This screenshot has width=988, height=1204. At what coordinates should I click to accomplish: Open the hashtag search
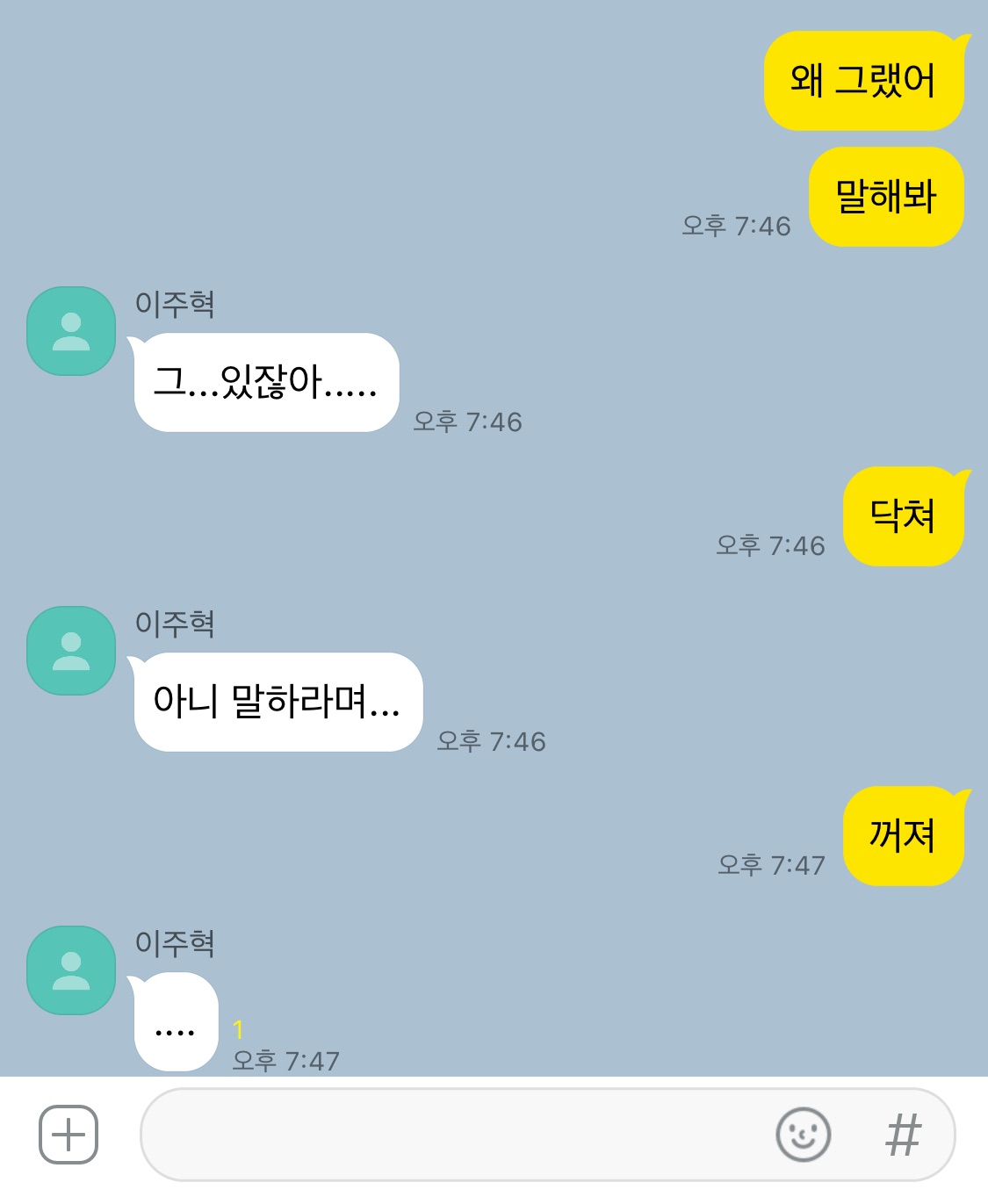pos(903,1135)
